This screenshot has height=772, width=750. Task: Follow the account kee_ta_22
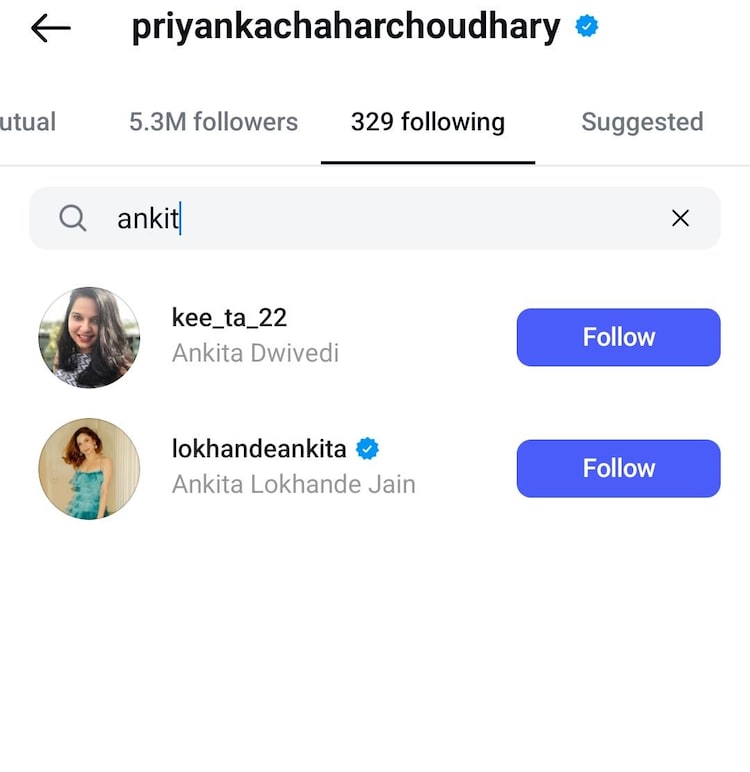(618, 337)
